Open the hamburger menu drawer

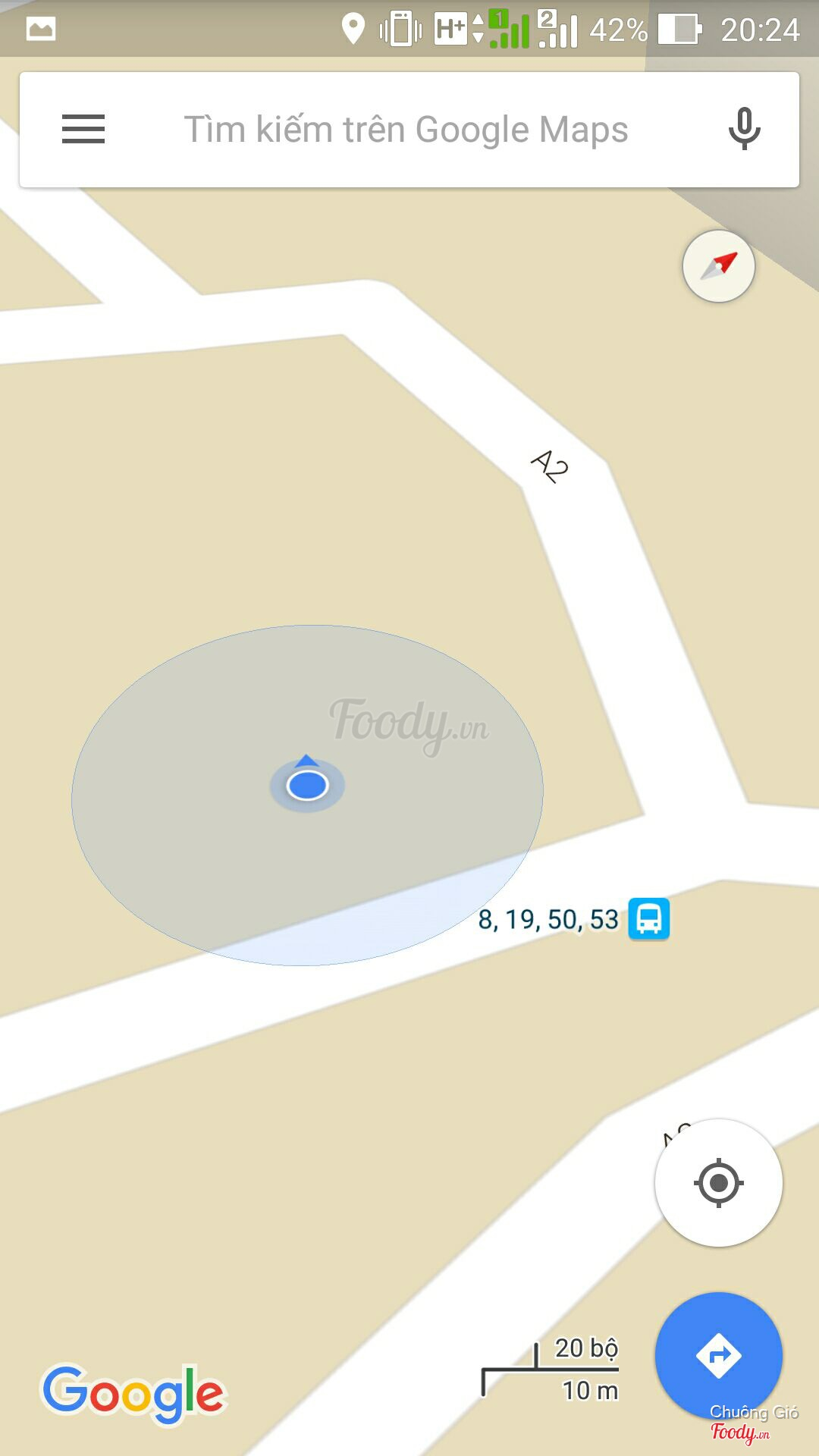pos(83,129)
